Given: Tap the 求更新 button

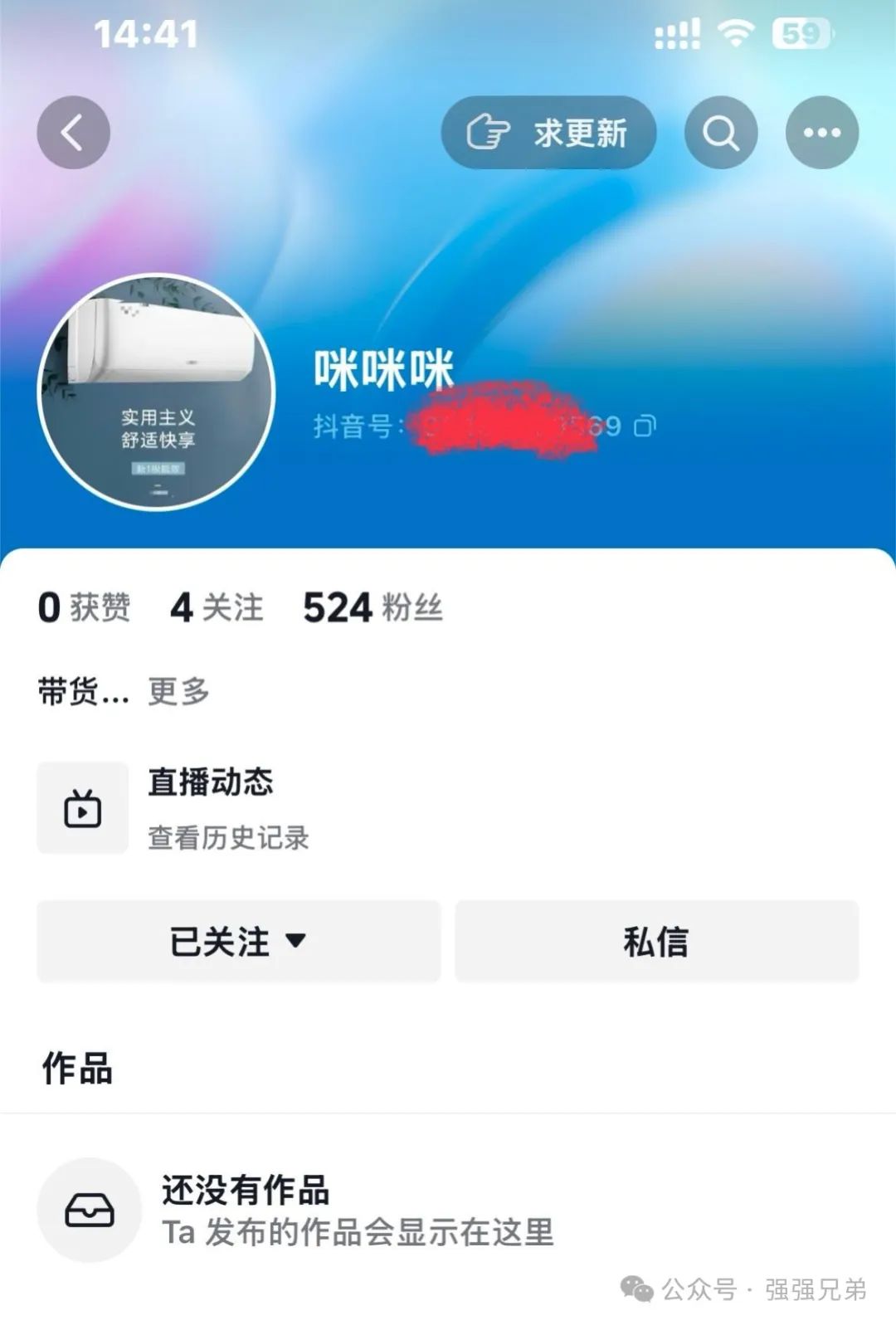Looking at the screenshot, I should pos(548,133).
